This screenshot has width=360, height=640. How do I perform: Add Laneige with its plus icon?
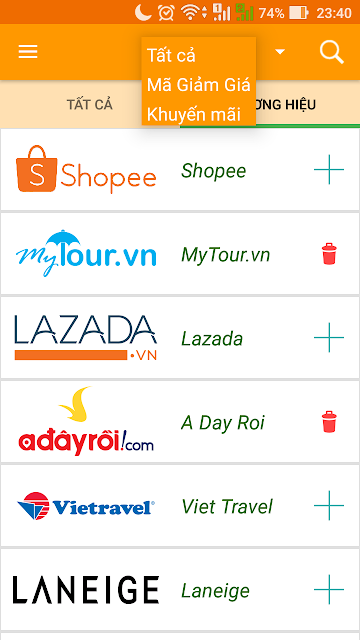click(x=329, y=590)
